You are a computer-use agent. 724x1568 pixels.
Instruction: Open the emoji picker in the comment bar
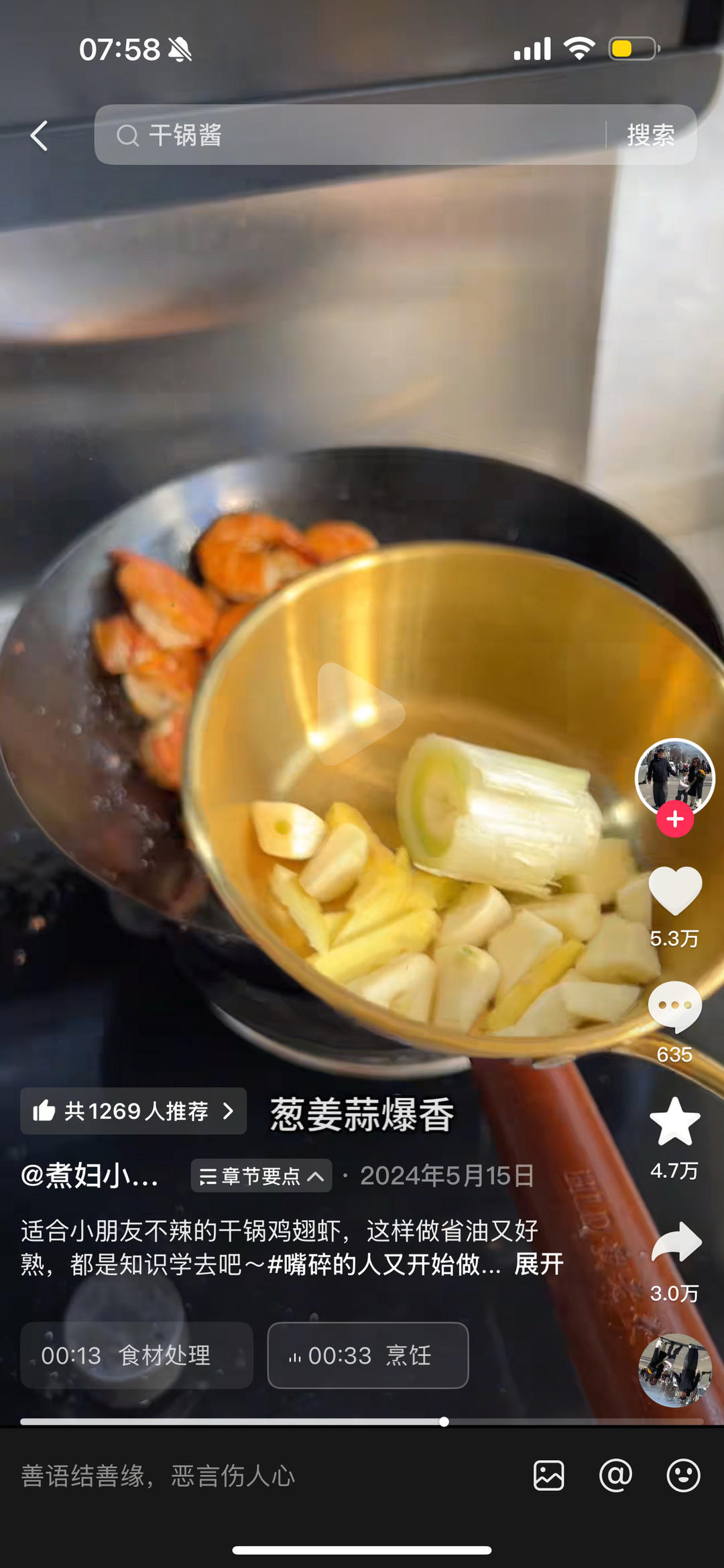point(683,1475)
